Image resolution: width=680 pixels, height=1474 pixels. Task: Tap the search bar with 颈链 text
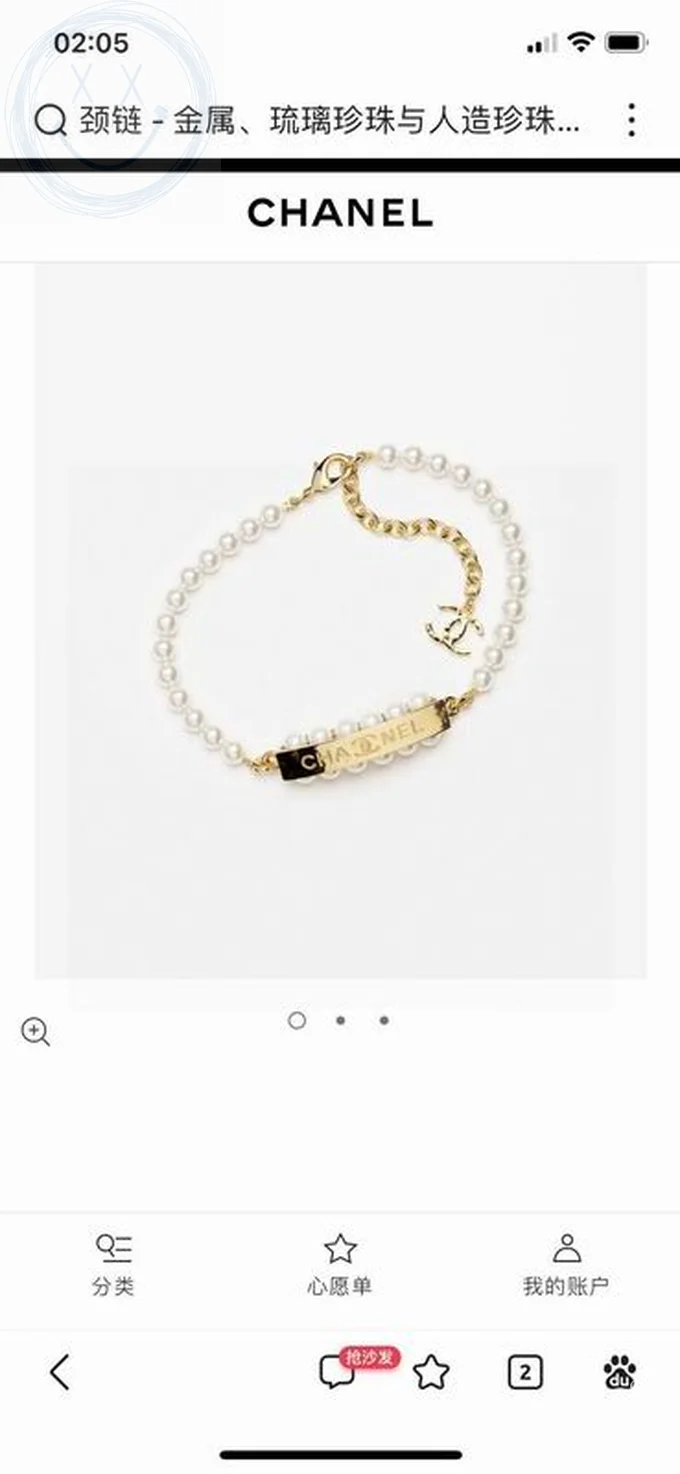click(310, 121)
